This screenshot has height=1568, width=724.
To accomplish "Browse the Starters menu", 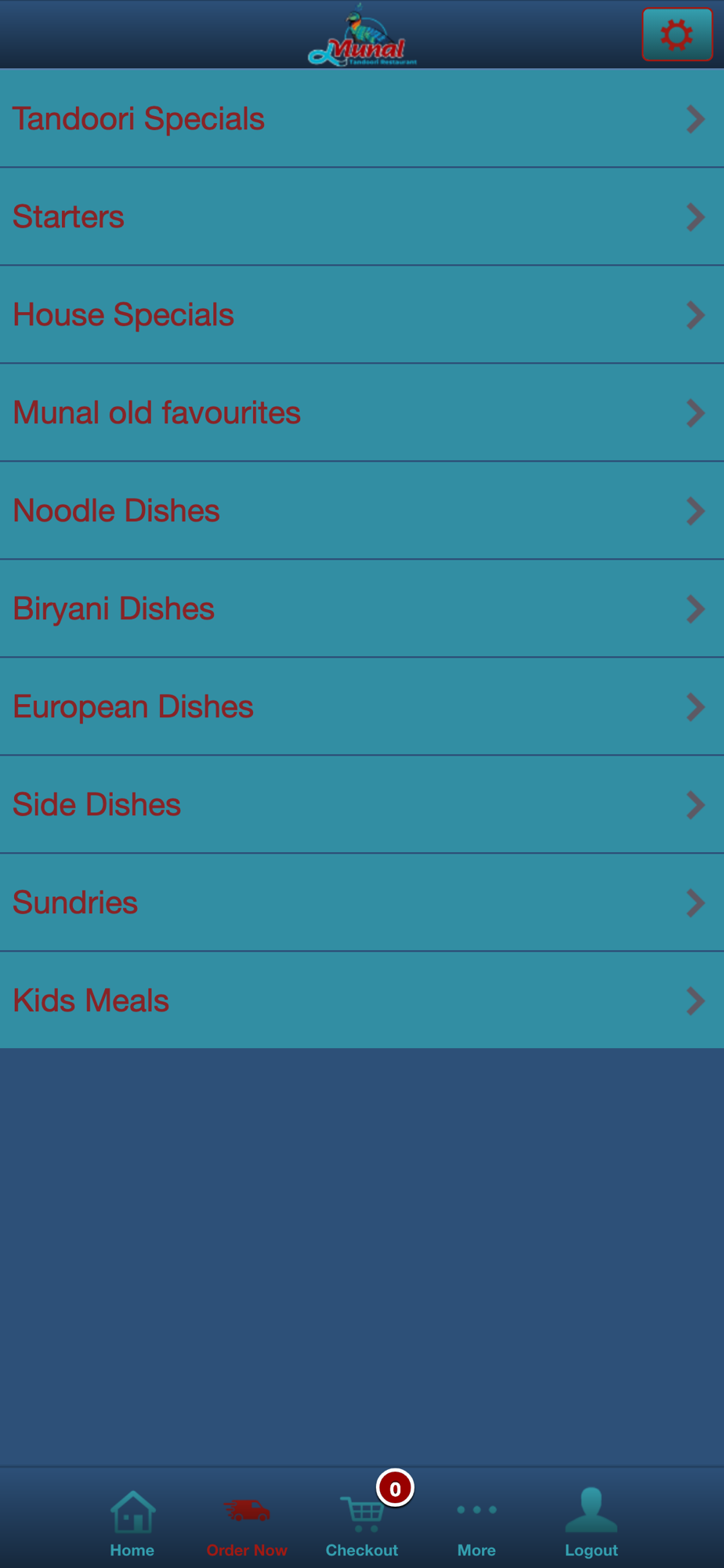I will tap(362, 216).
